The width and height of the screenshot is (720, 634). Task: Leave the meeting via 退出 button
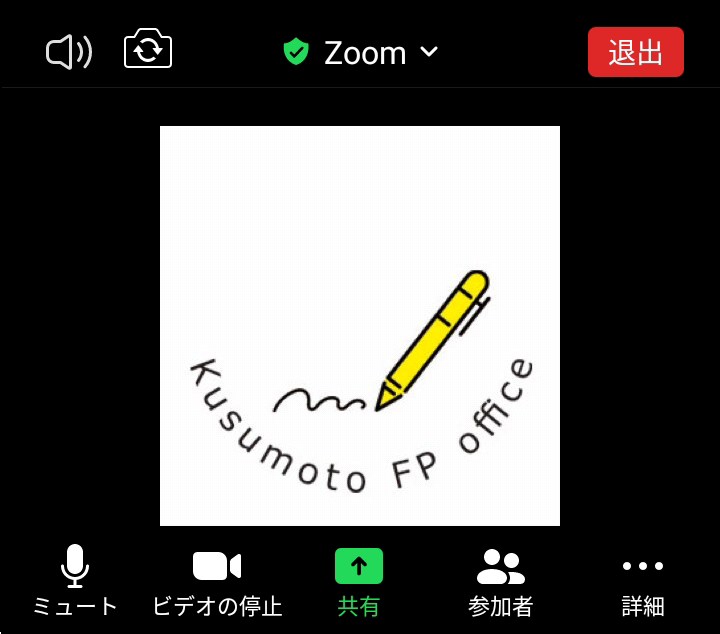pyautogui.click(x=635, y=52)
